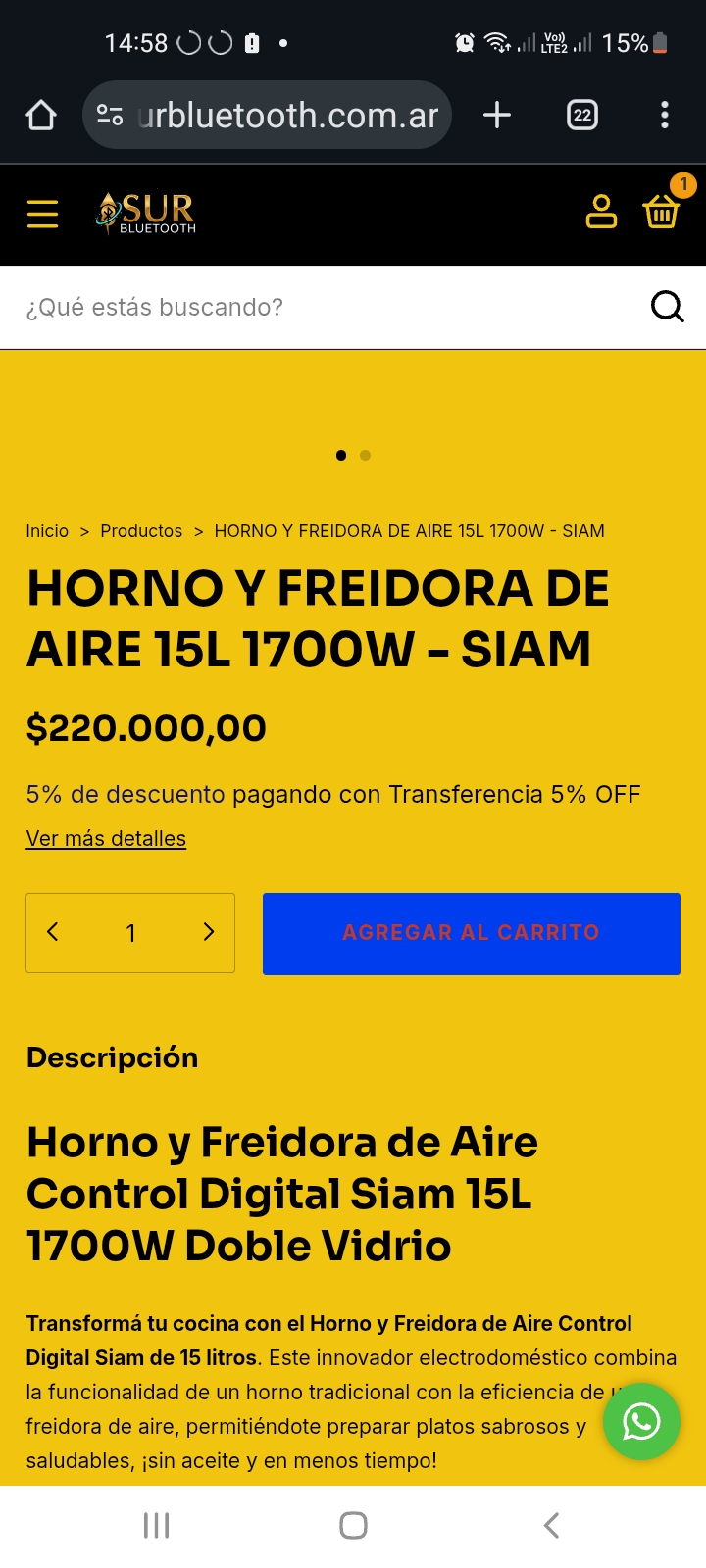Screen dimensions: 706x1568
Task: Go to Inicio breadcrumb link
Action: (47, 531)
